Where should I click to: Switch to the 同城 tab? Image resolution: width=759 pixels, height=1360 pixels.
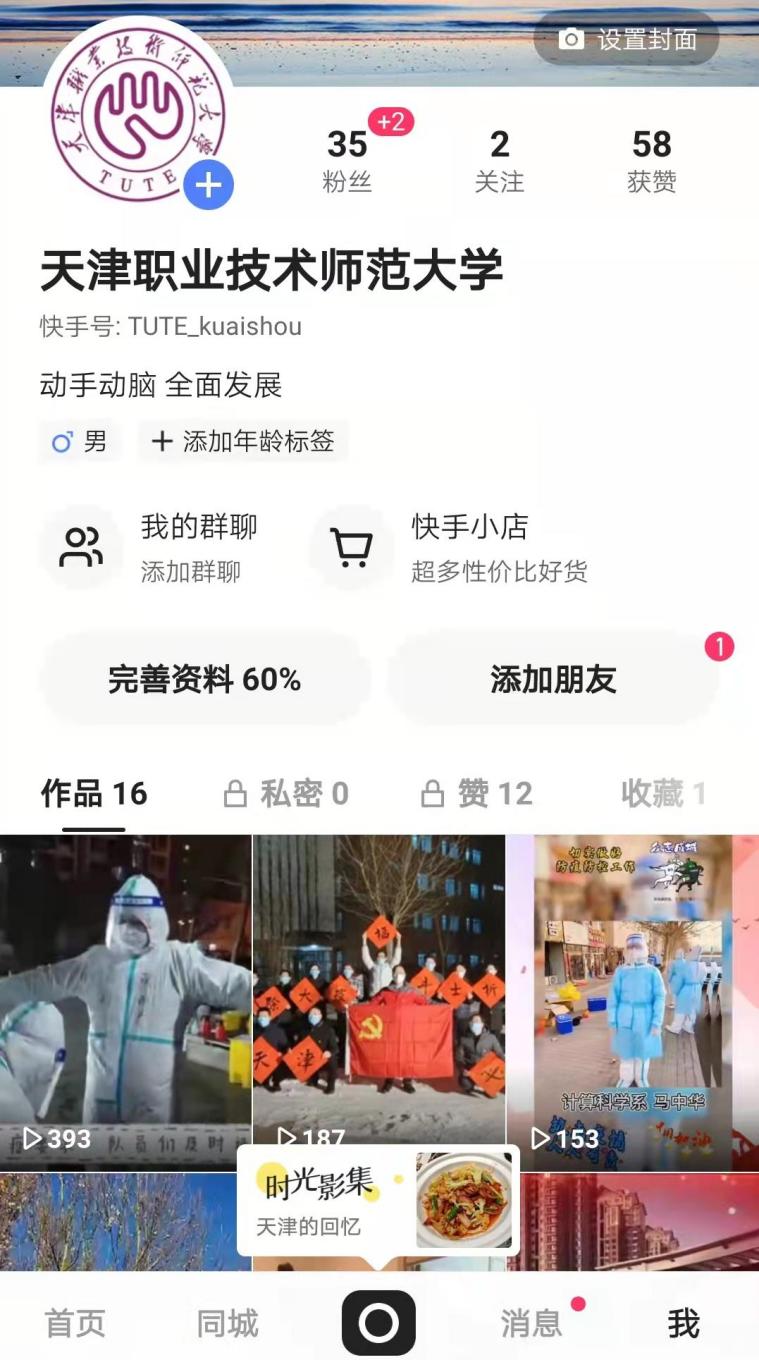[x=227, y=1323]
